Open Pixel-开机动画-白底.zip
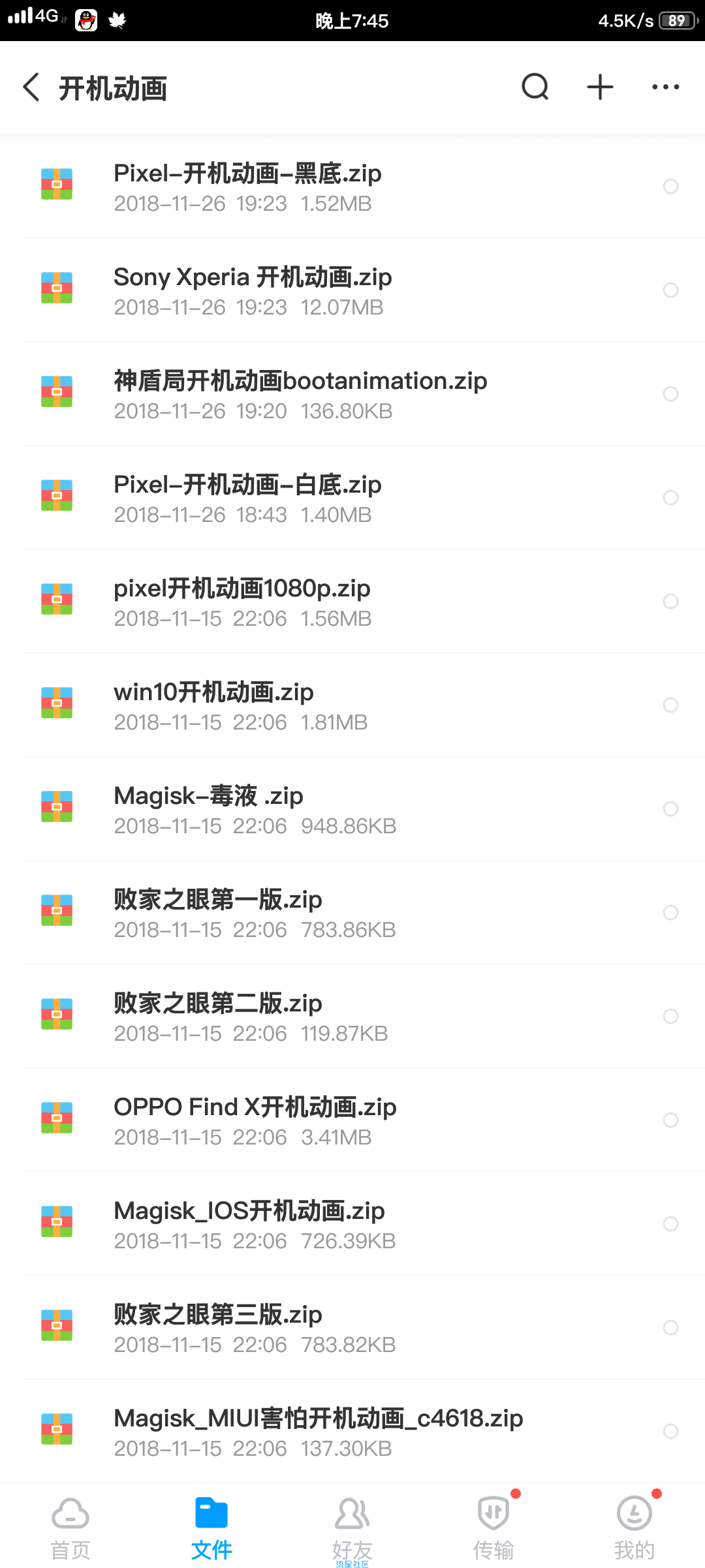The width and height of the screenshot is (705, 1568). tap(352, 498)
